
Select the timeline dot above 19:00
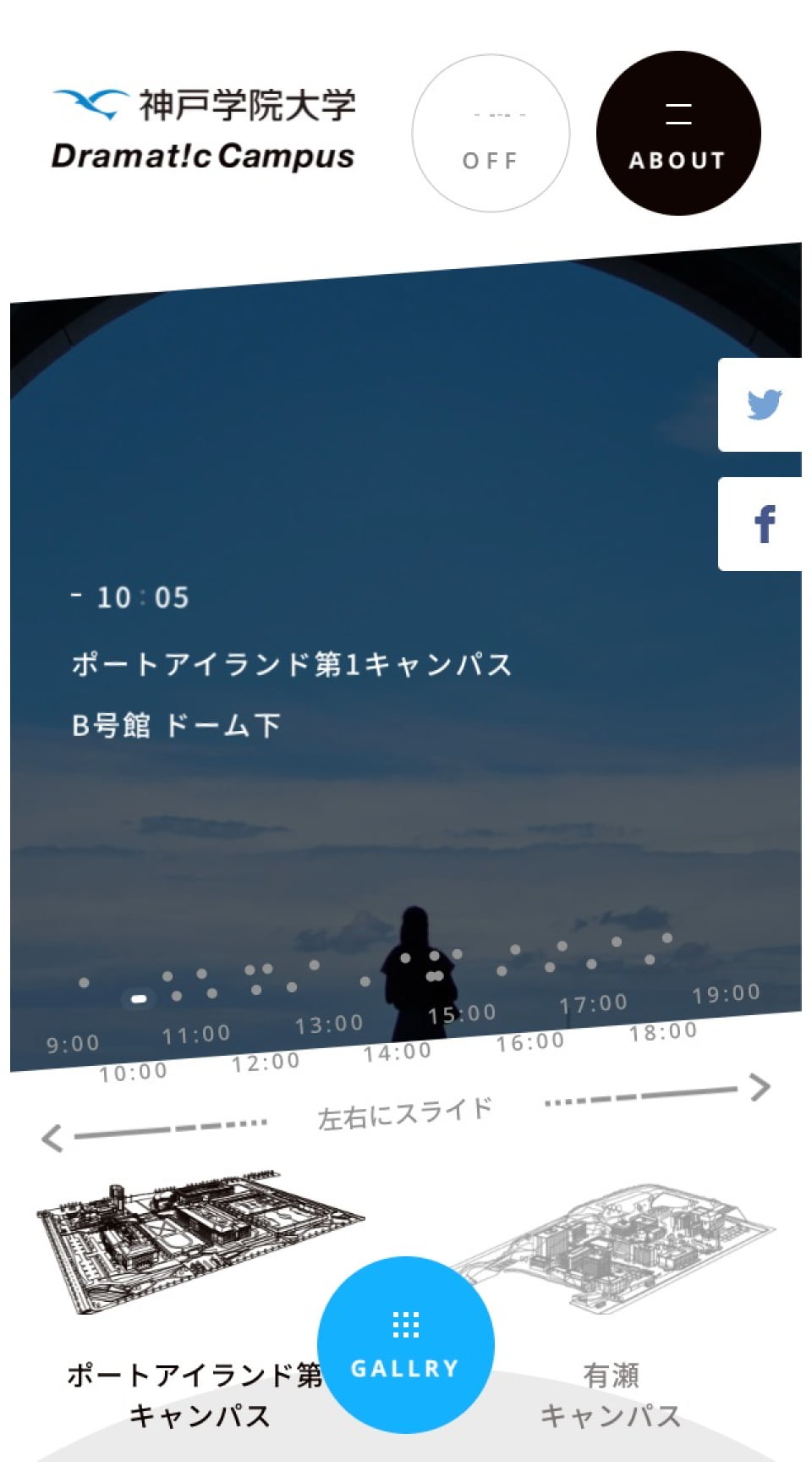point(667,937)
